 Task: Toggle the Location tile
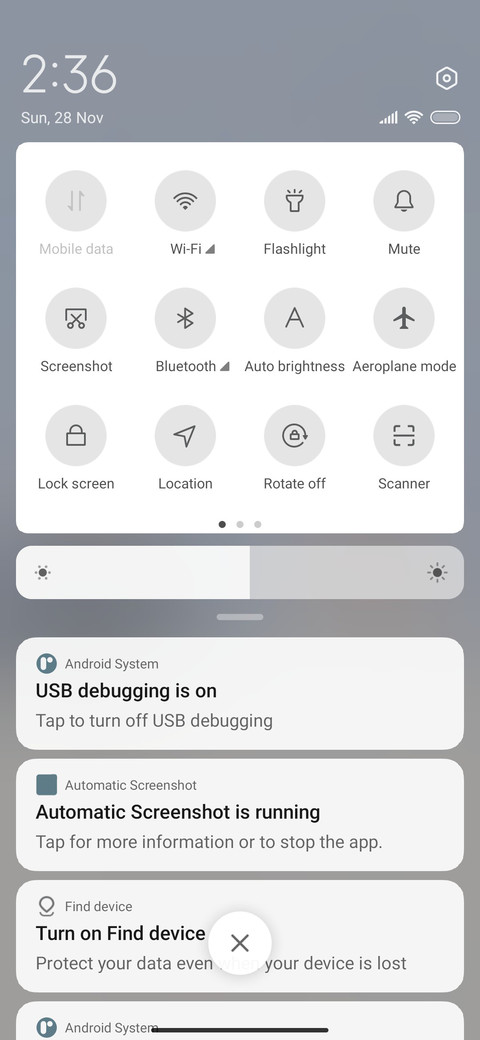pyautogui.click(x=185, y=436)
